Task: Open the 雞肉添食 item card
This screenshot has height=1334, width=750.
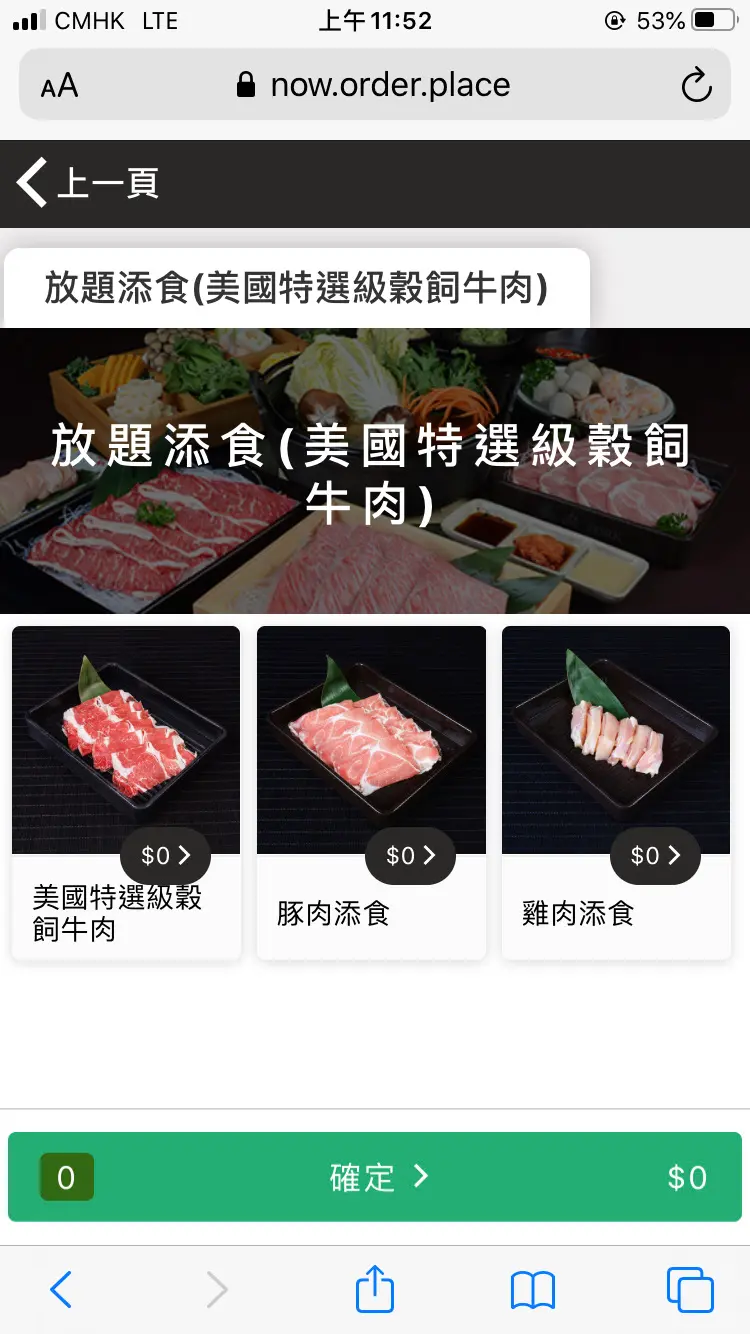Action: click(616, 792)
